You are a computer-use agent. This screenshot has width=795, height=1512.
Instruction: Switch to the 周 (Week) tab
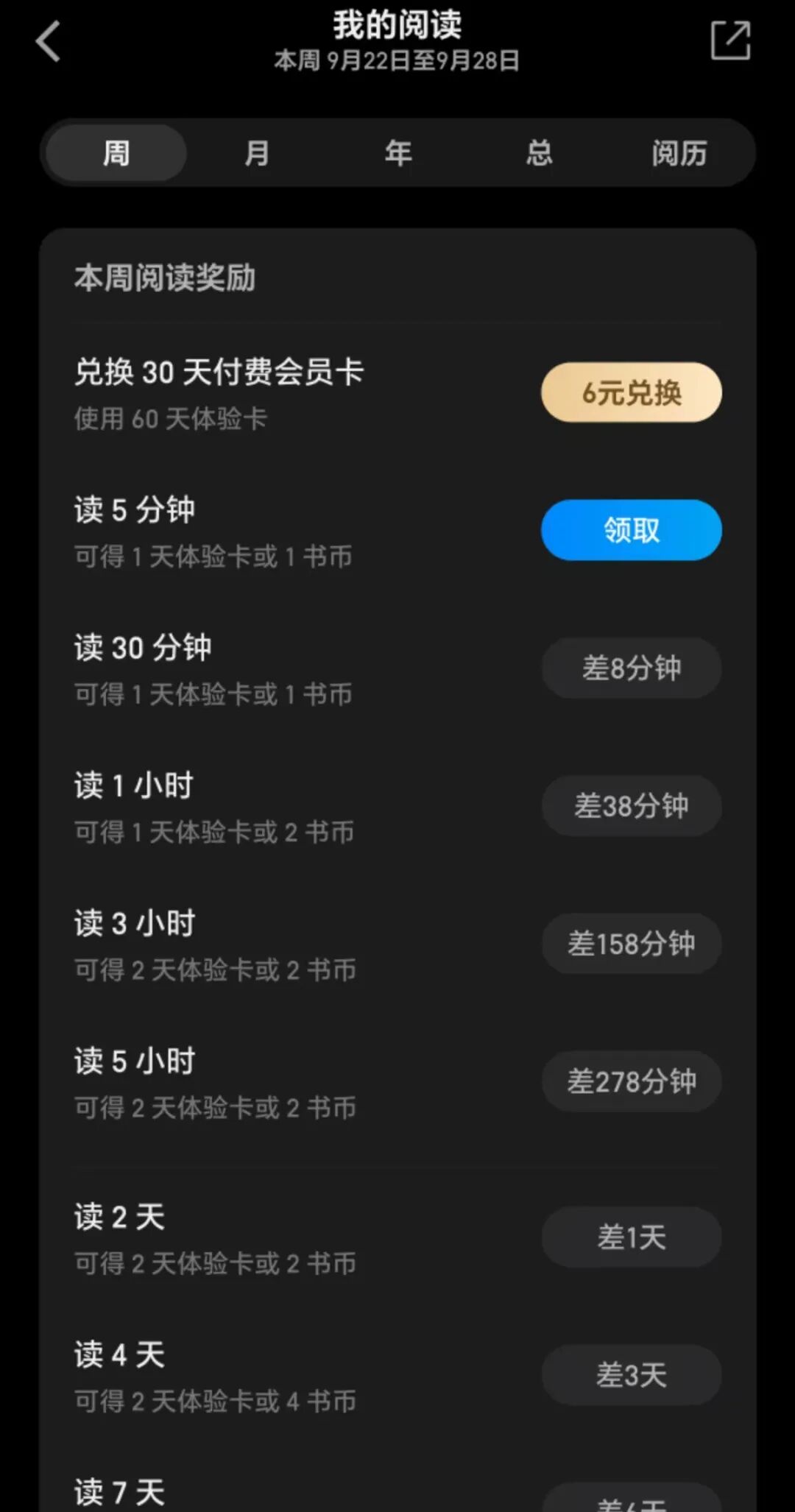(x=115, y=152)
